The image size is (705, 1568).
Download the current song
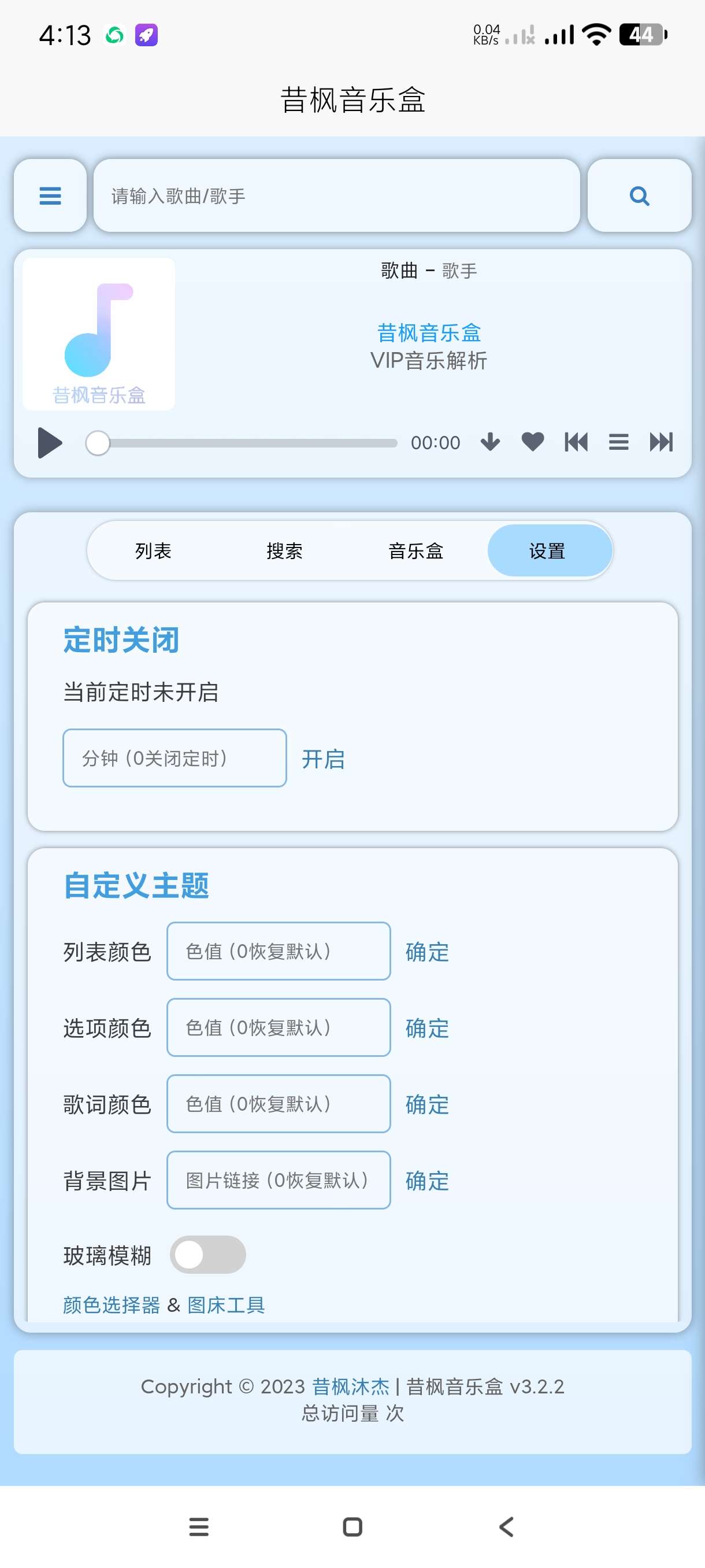(x=490, y=442)
